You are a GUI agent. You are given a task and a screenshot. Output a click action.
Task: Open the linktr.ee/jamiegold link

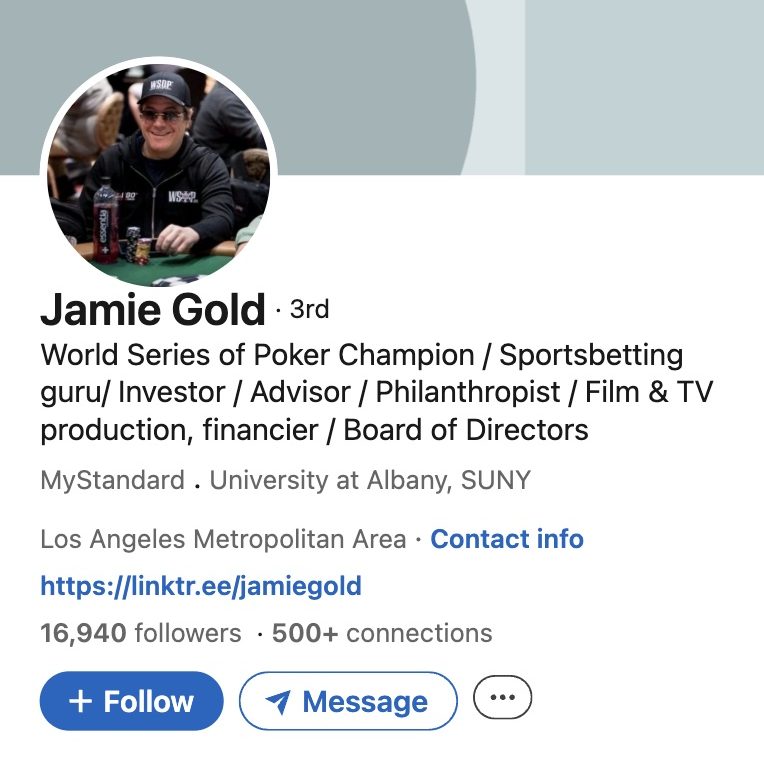coord(200,586)
